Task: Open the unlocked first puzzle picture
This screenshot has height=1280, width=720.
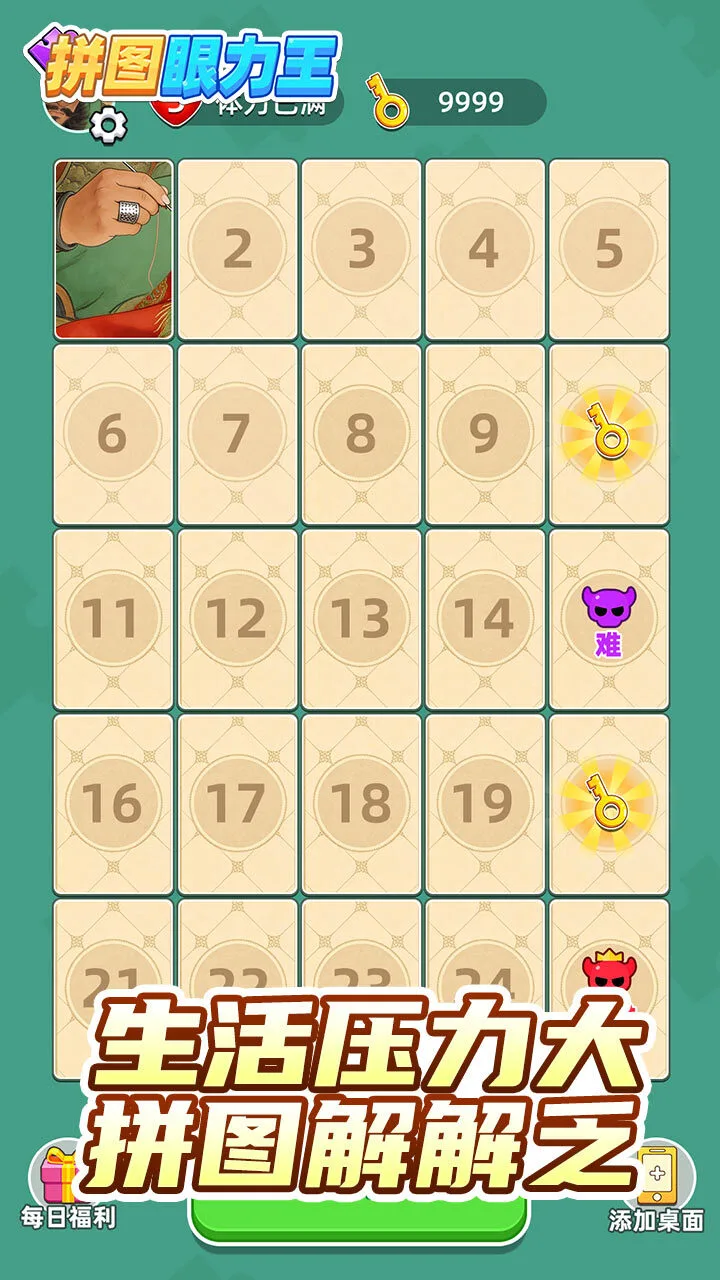Action: tap(114, 249)
